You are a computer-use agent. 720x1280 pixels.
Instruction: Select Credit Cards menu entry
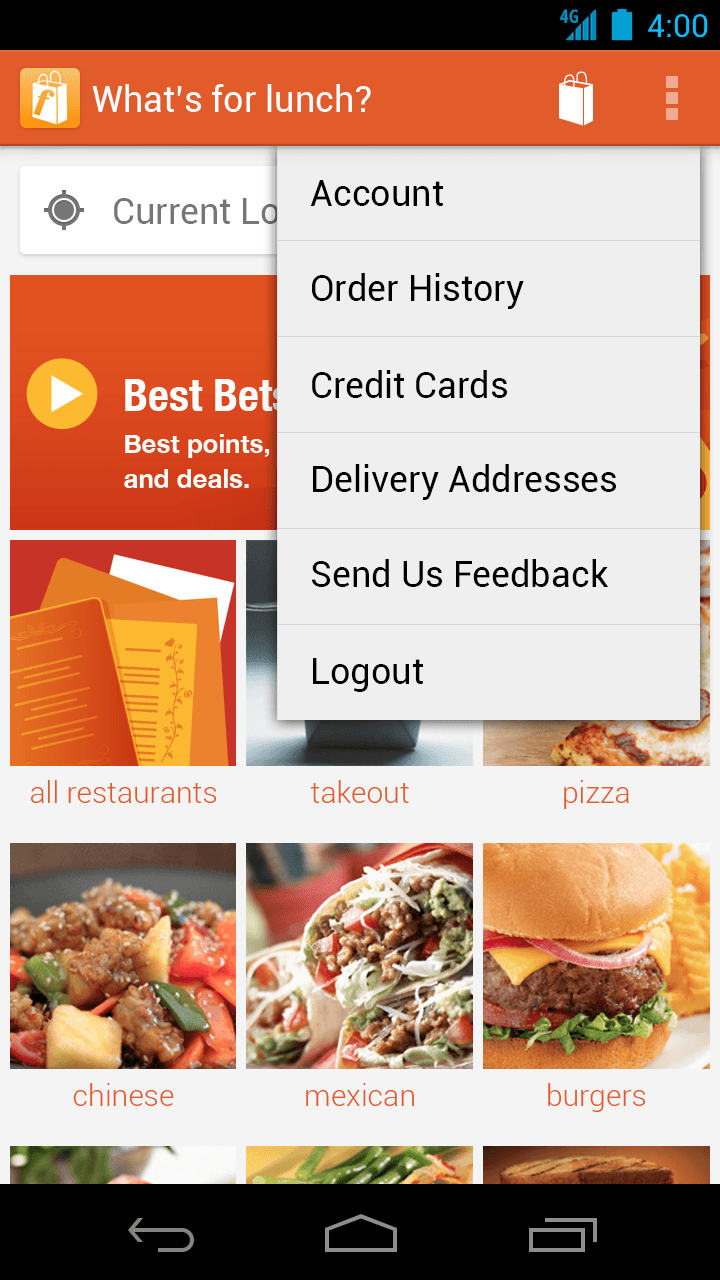[x=488, y=384]
